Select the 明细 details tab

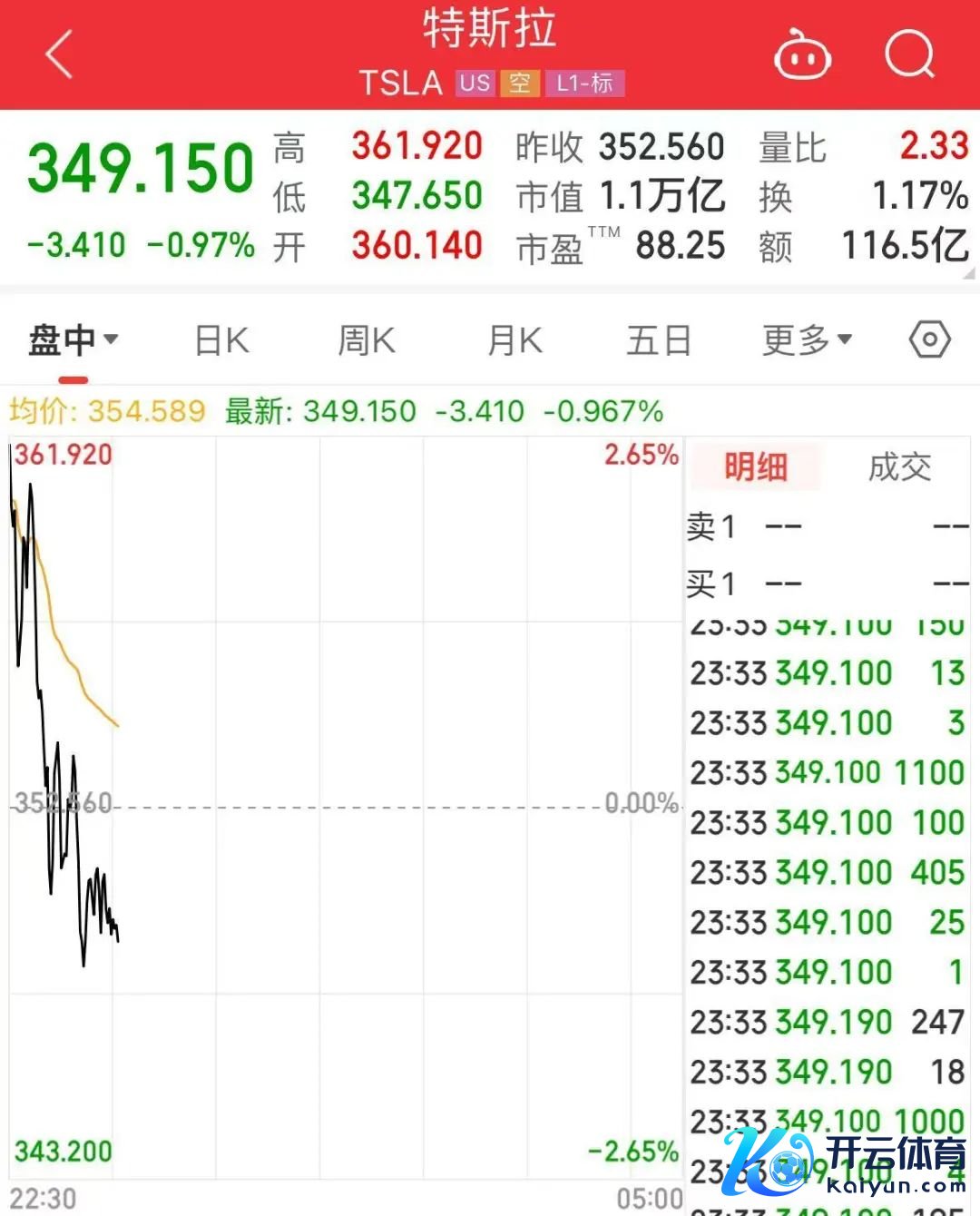tap(755, 467)
